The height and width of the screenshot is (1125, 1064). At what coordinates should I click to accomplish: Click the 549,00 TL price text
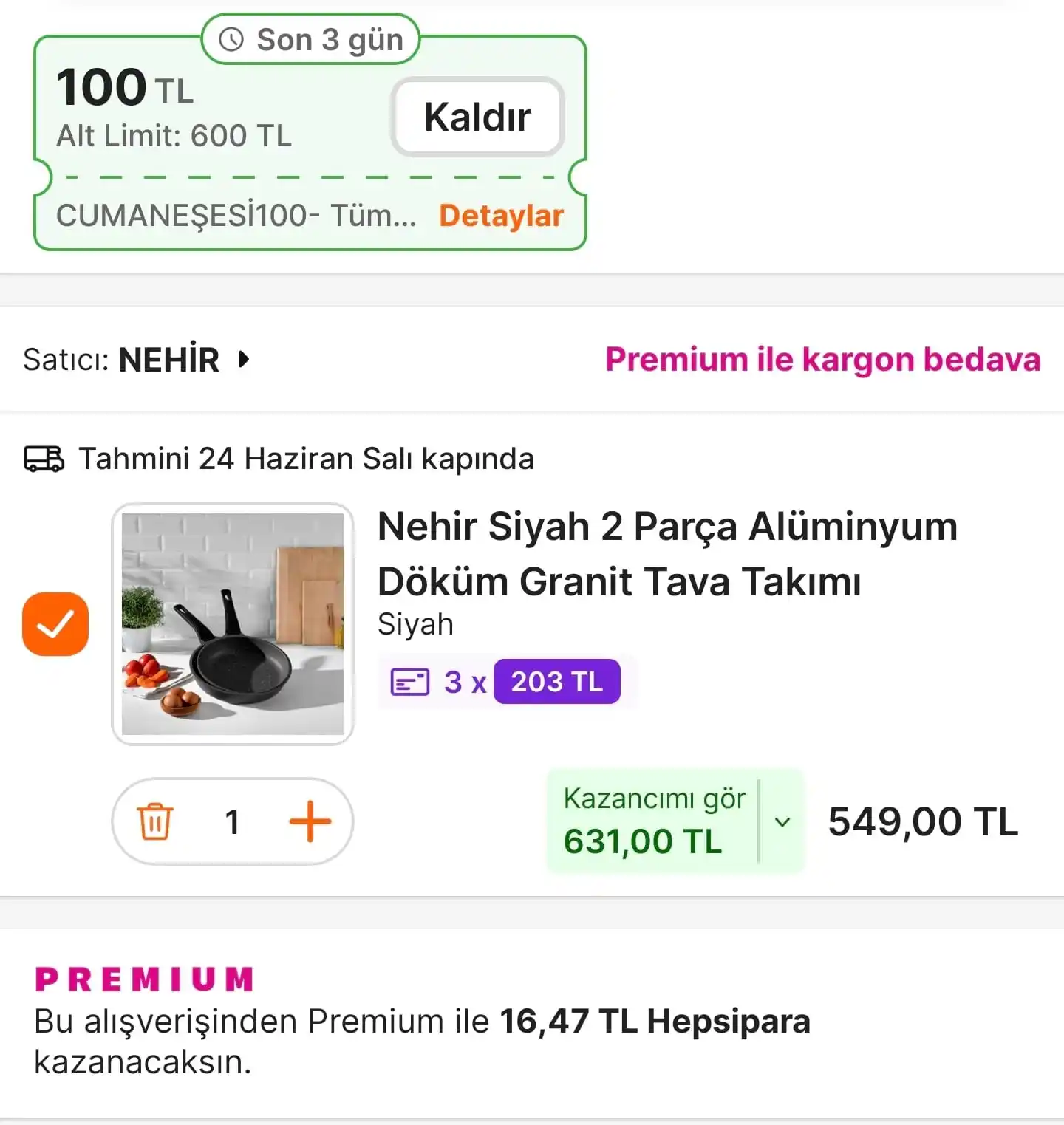(923, 821)
